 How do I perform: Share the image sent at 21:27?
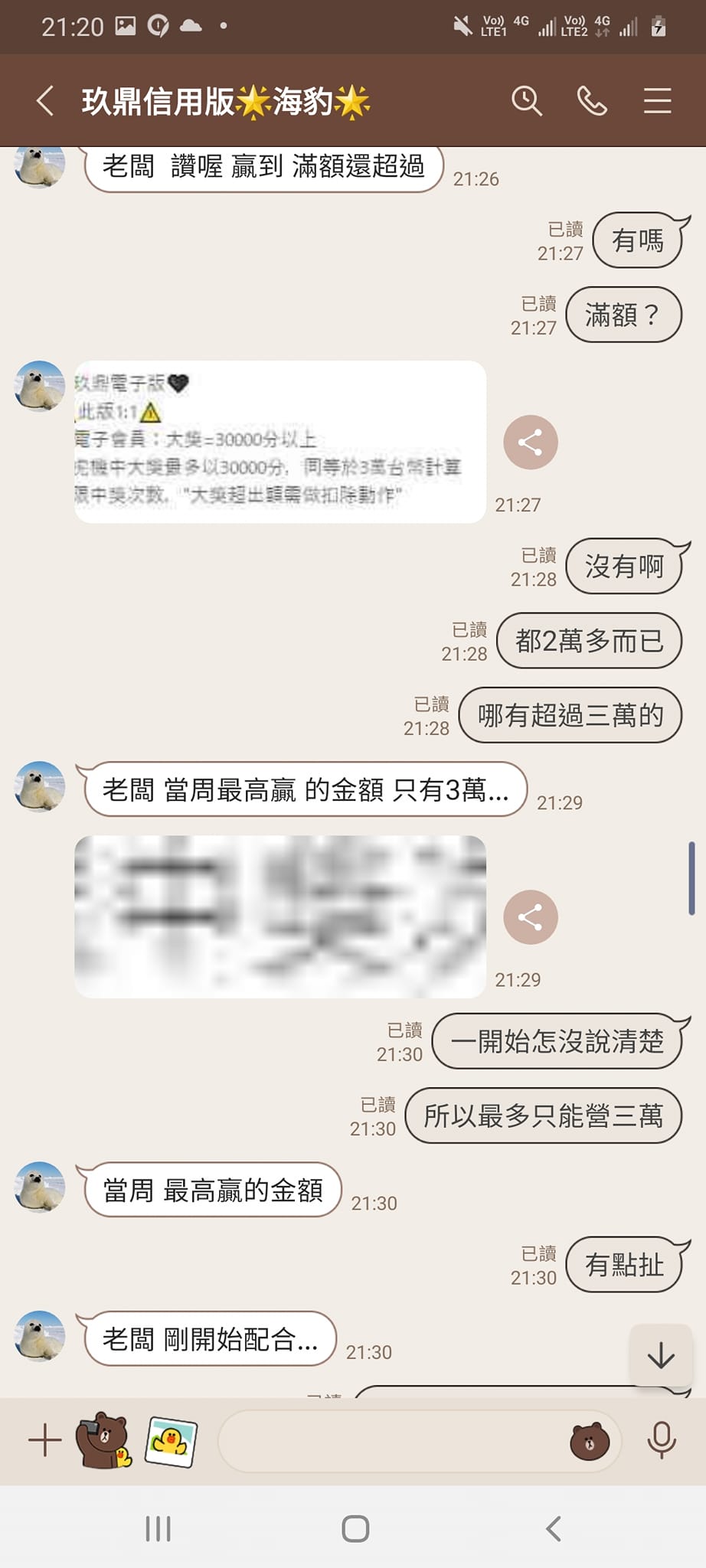[530, 442]
